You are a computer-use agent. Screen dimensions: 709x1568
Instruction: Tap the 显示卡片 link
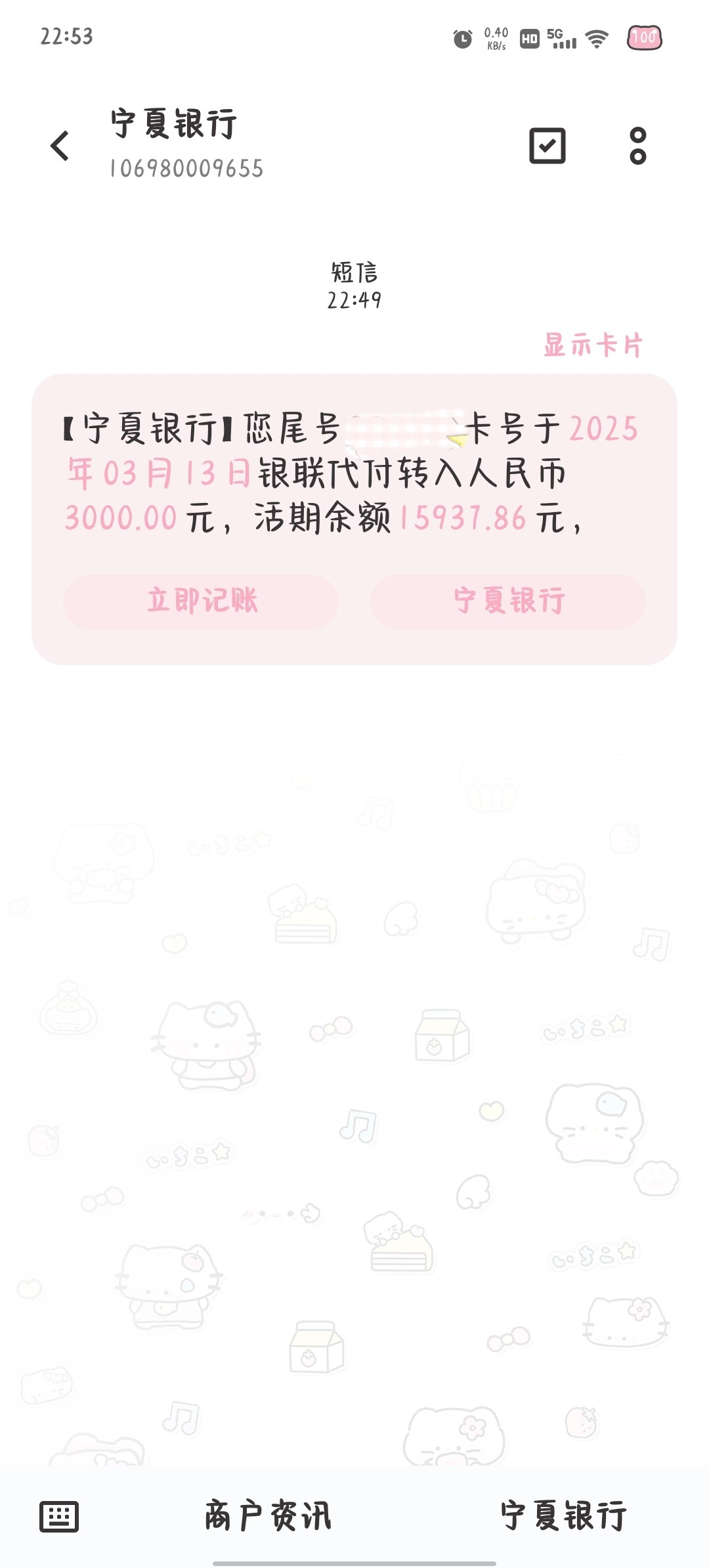[x=593, y=345]
